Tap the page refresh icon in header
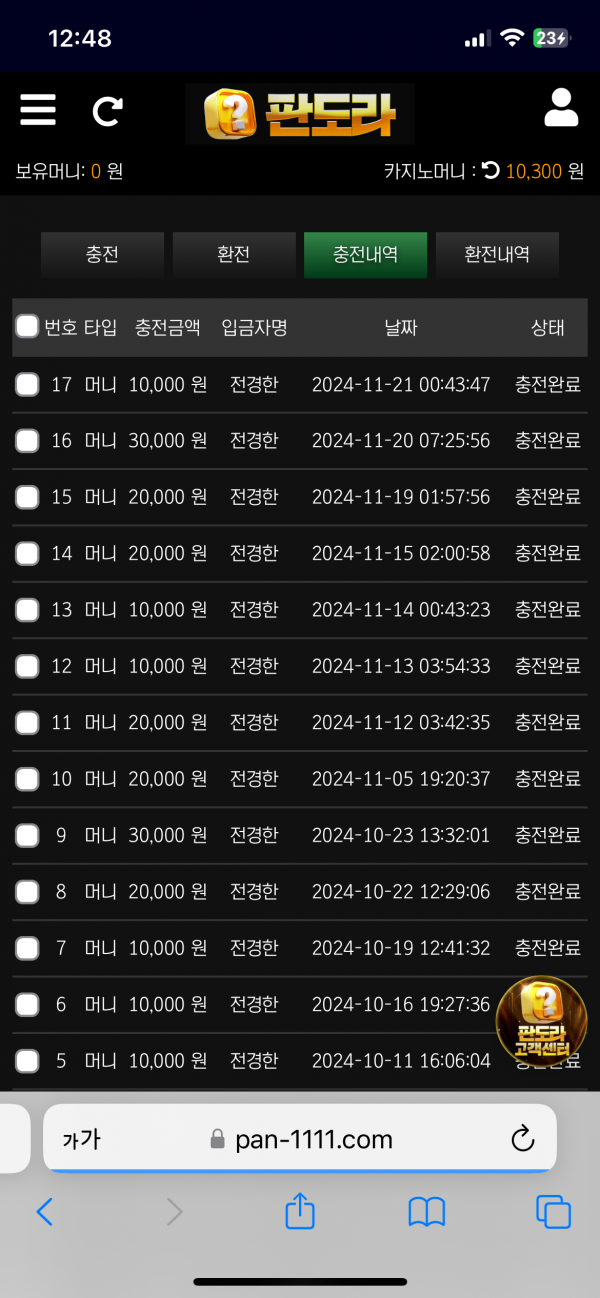The width and height of the screenshot is (600, 1298). (107, 110)
